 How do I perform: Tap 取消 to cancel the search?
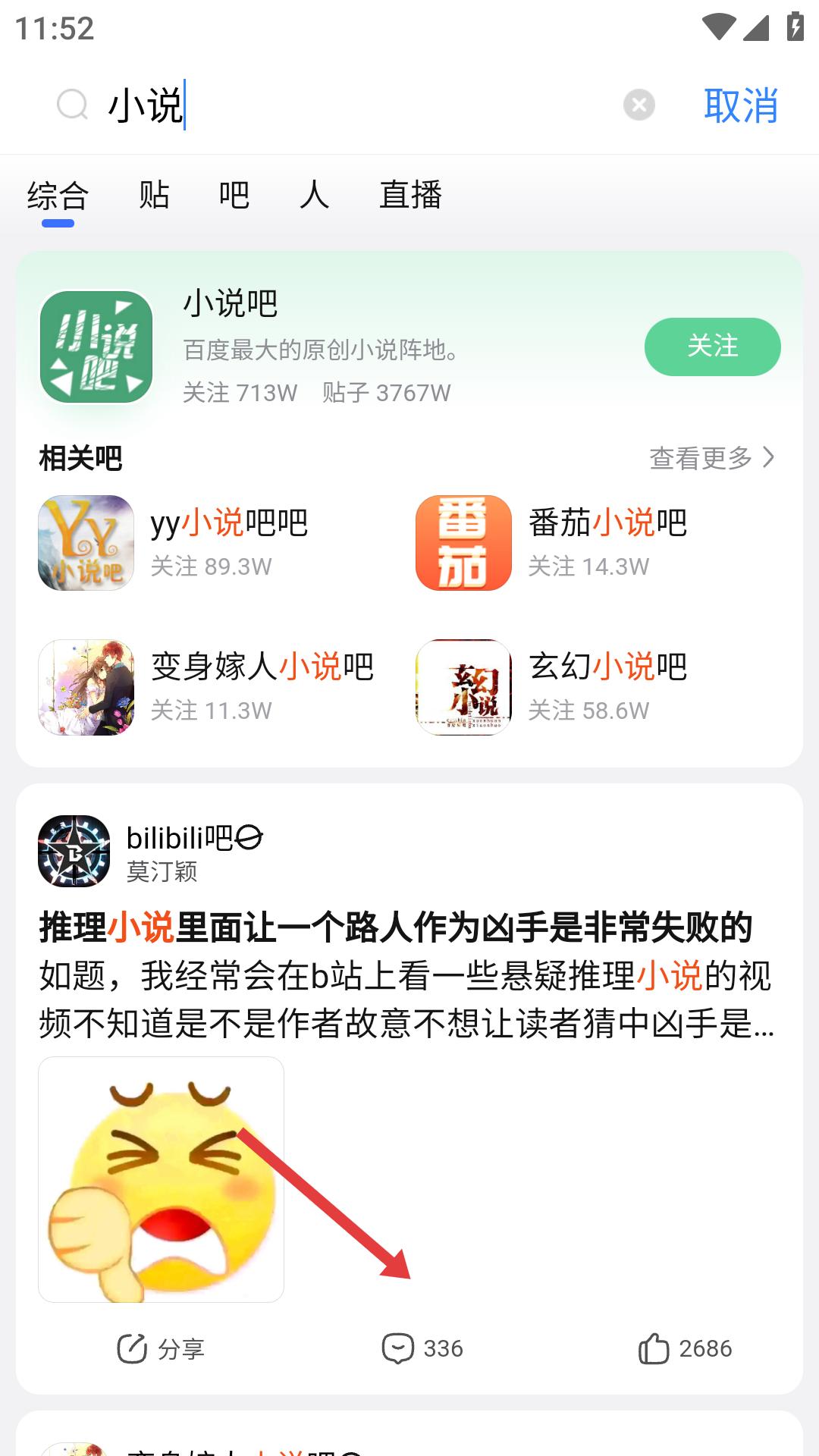tap(742, 106)
